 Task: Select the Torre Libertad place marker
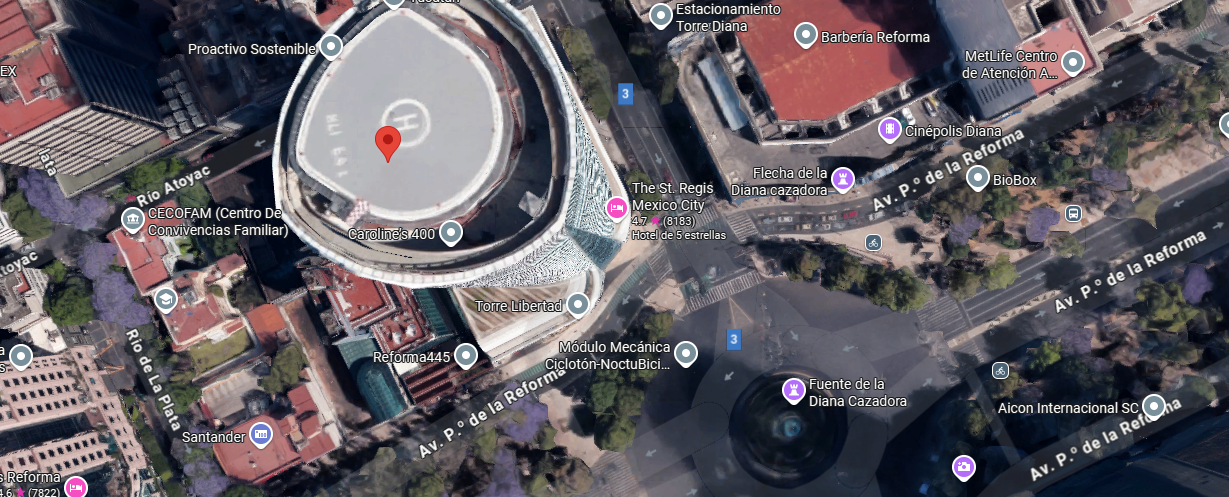[x=577, y=305]
